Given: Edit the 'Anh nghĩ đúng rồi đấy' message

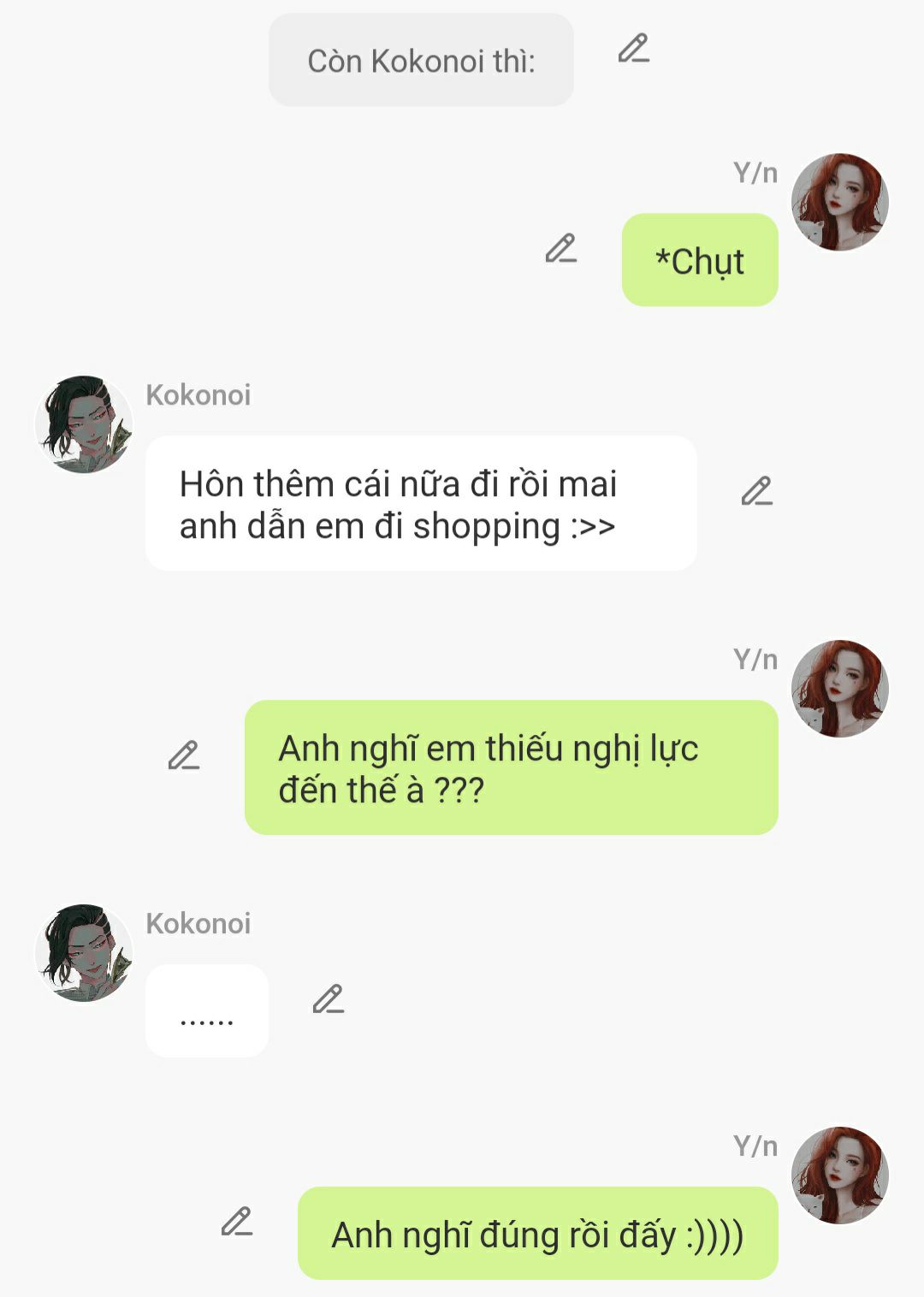Looking at the screenshot, I should click(237, 1222).
